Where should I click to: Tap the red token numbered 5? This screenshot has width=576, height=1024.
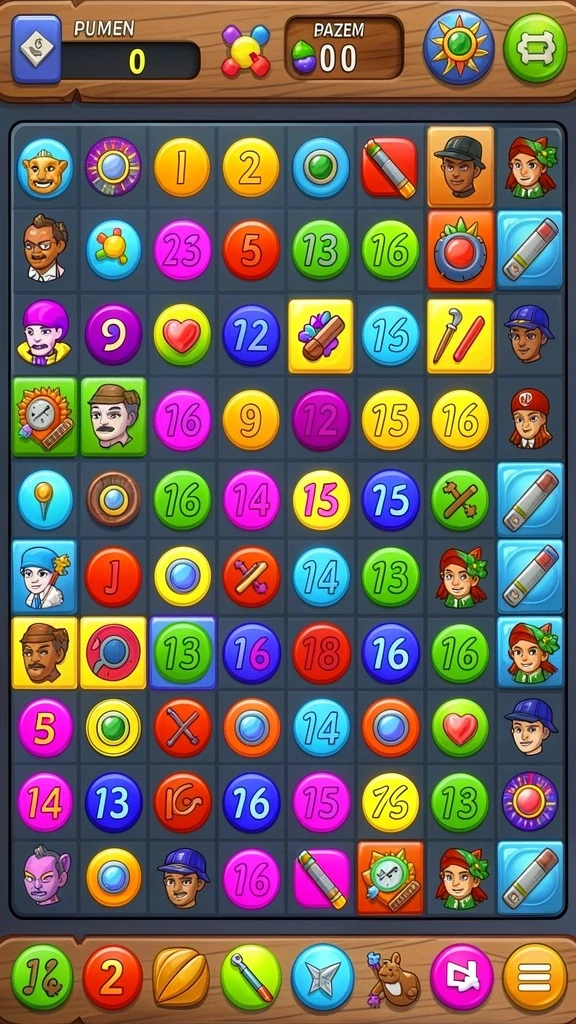click(251, 249)
